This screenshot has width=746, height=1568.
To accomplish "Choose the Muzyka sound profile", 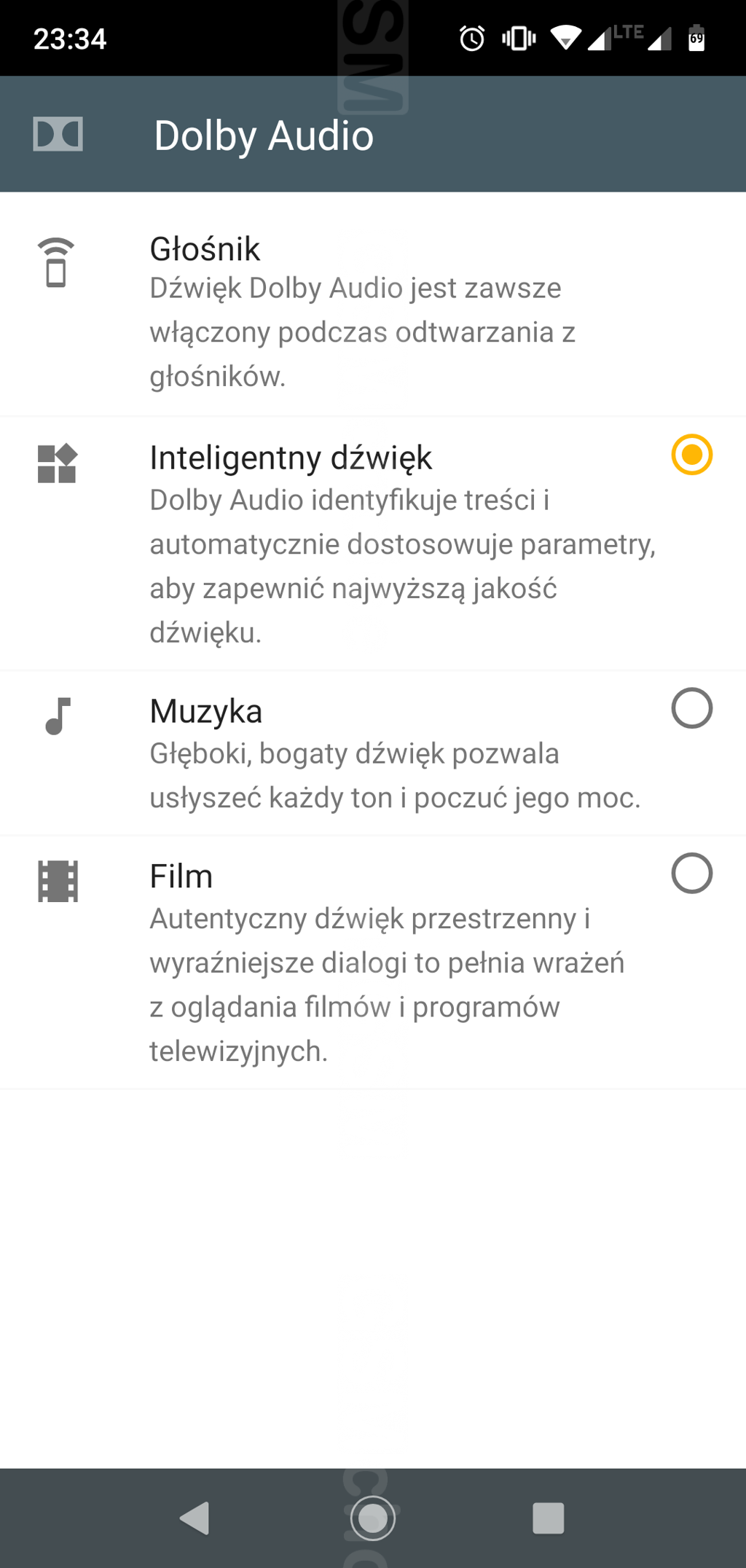I will pos(691,708).
